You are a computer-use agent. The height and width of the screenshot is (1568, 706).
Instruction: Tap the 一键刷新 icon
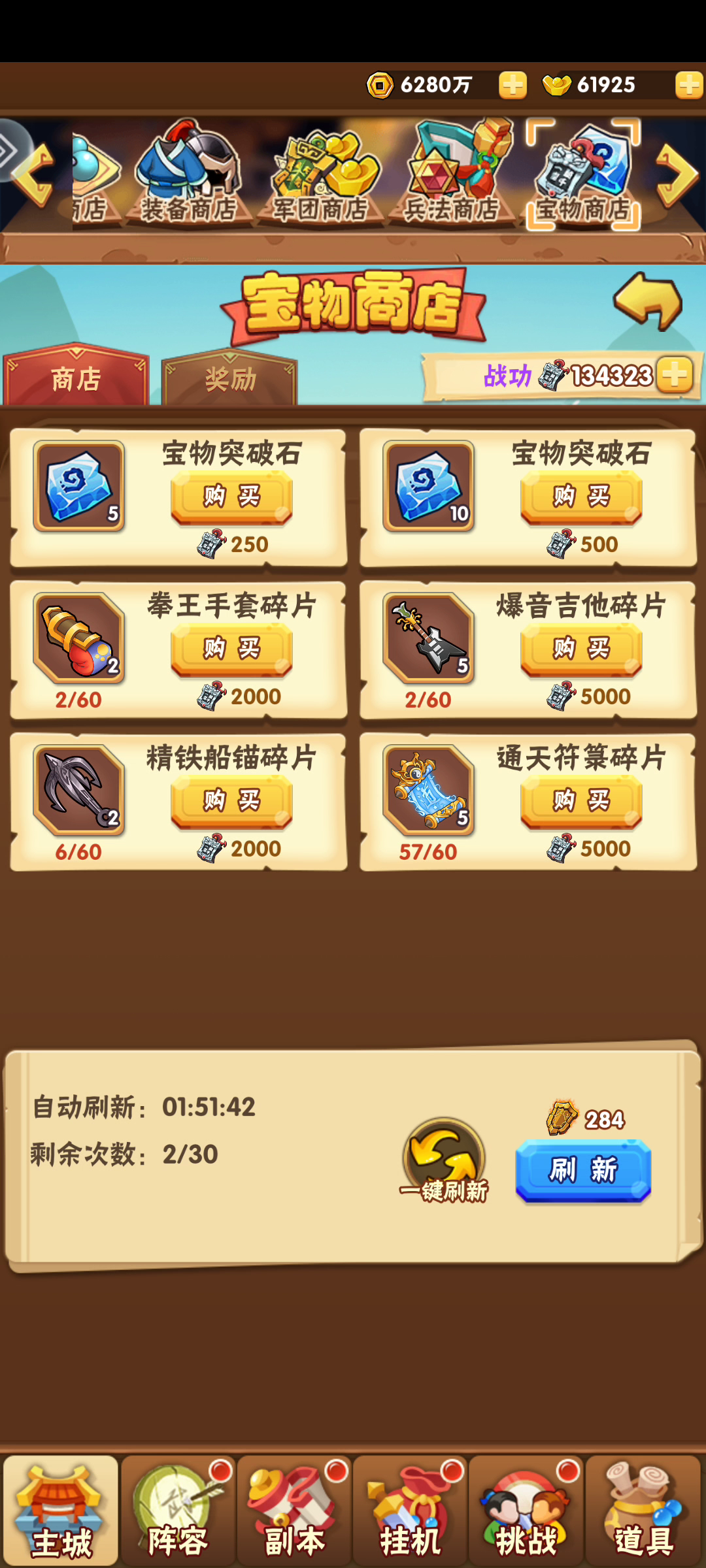445,1160
